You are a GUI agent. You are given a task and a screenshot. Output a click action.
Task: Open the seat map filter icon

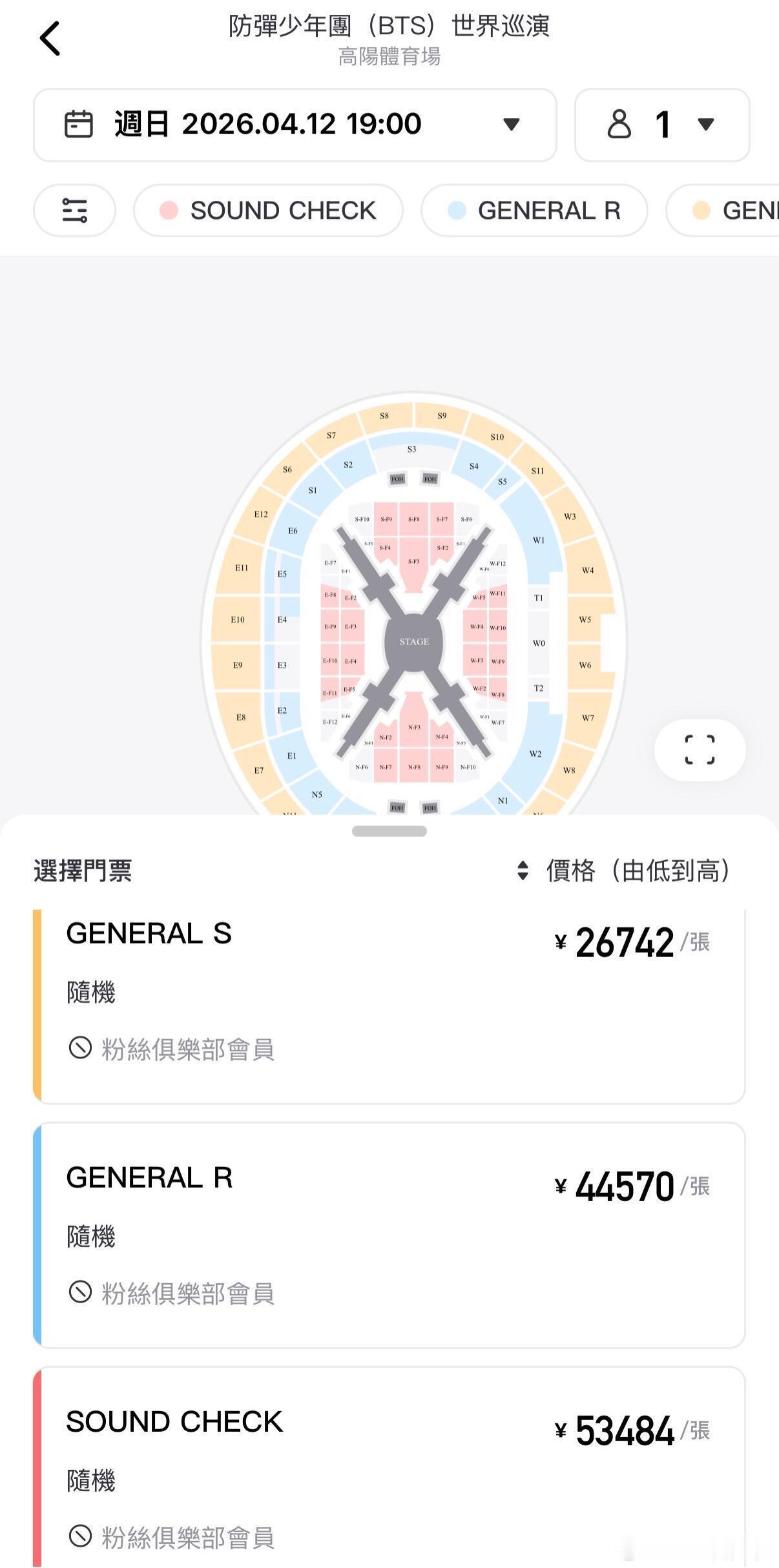click(x=74, y=210)
